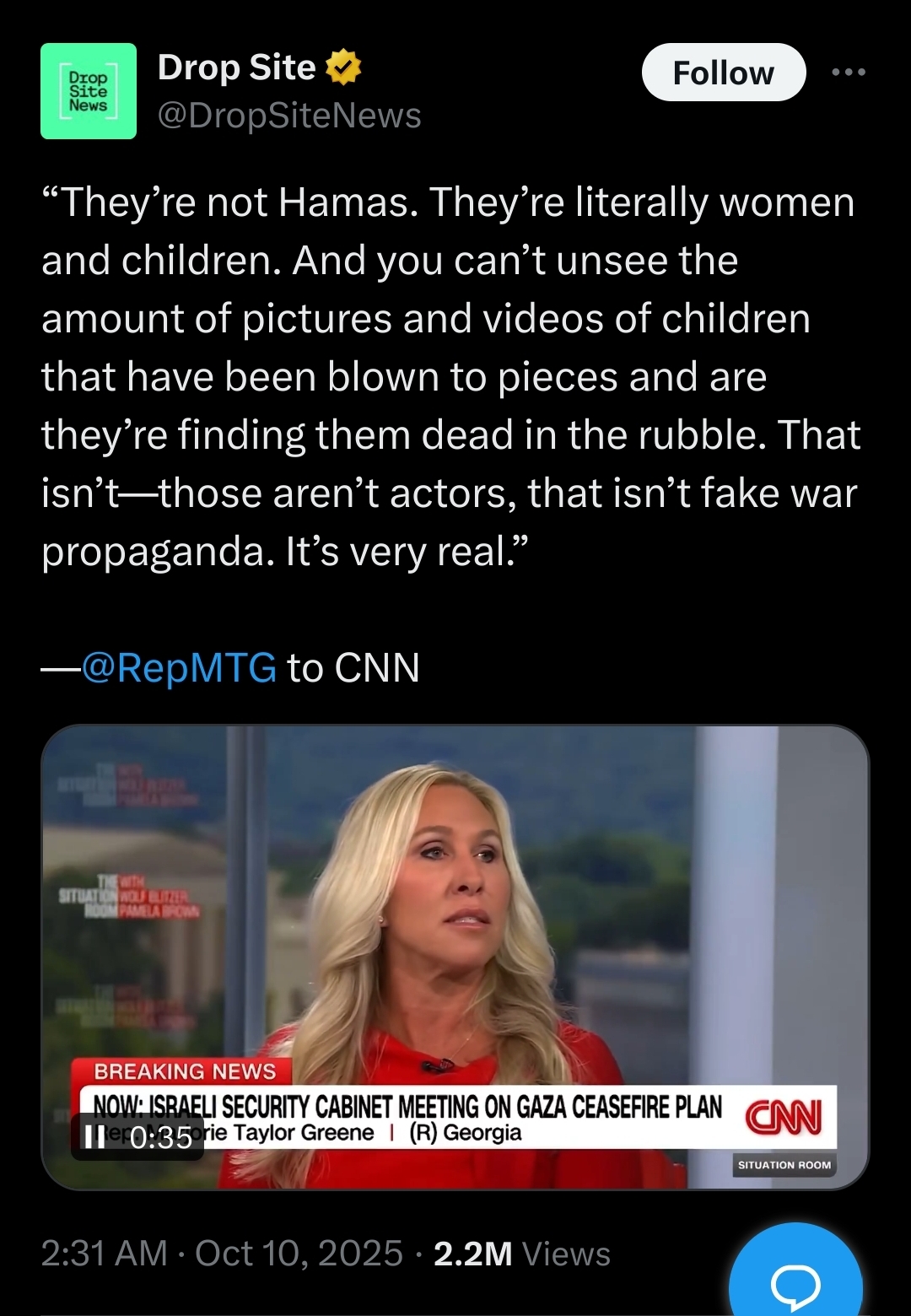
Task: Follow the Drop Site account
Action: coord(723,73)
